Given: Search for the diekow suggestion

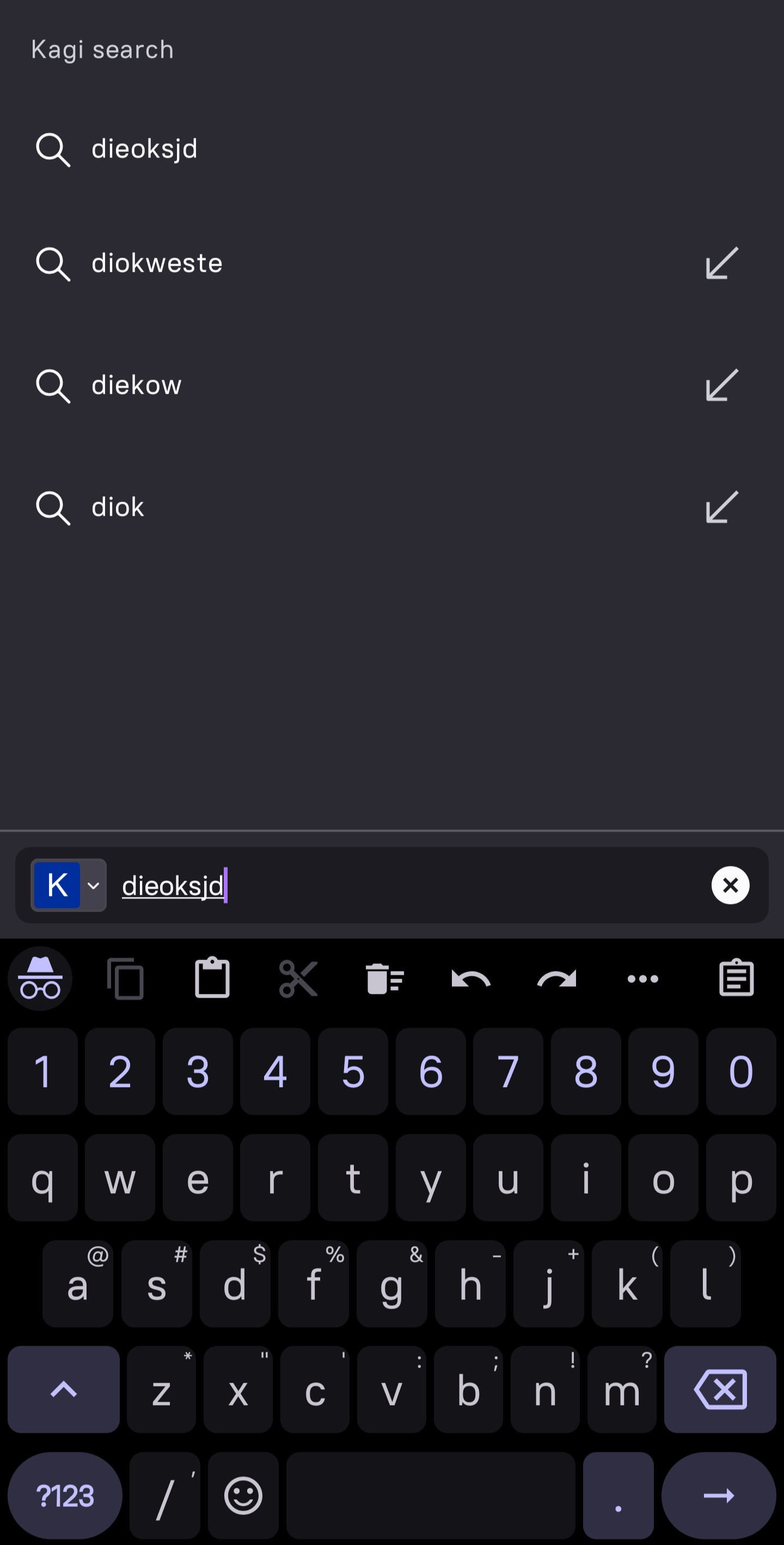Looking at the screenshot, I should pyautogui.click(x=137, y=385).
